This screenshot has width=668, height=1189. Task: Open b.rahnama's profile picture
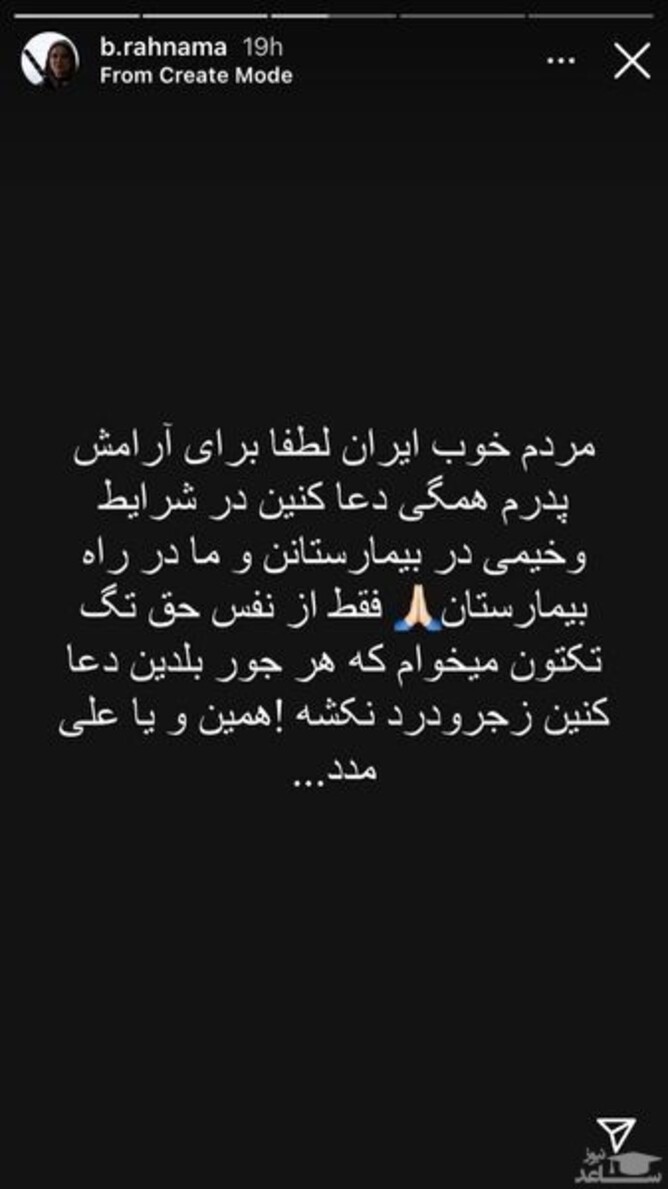(51, 61)
